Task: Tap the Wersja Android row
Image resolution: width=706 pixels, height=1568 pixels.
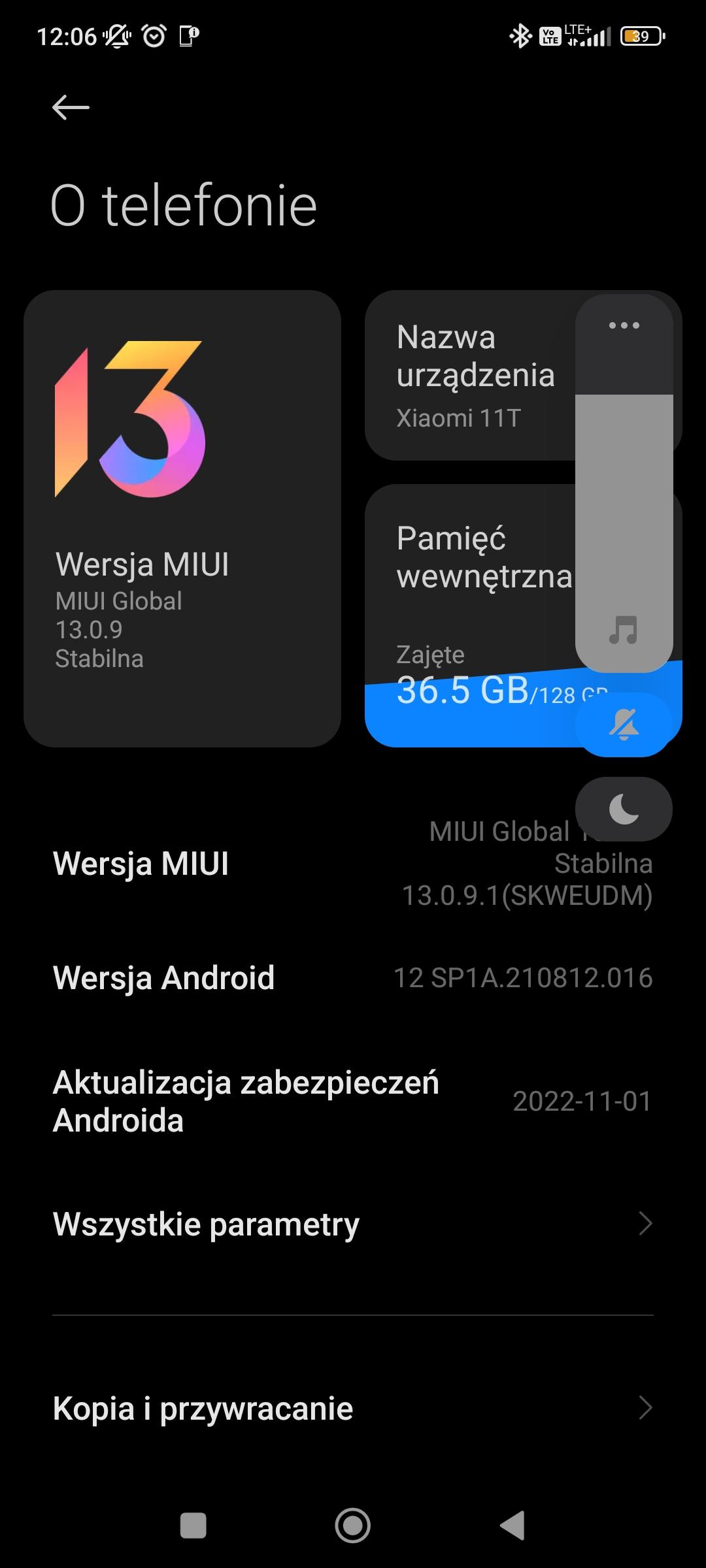Action: 353,978
